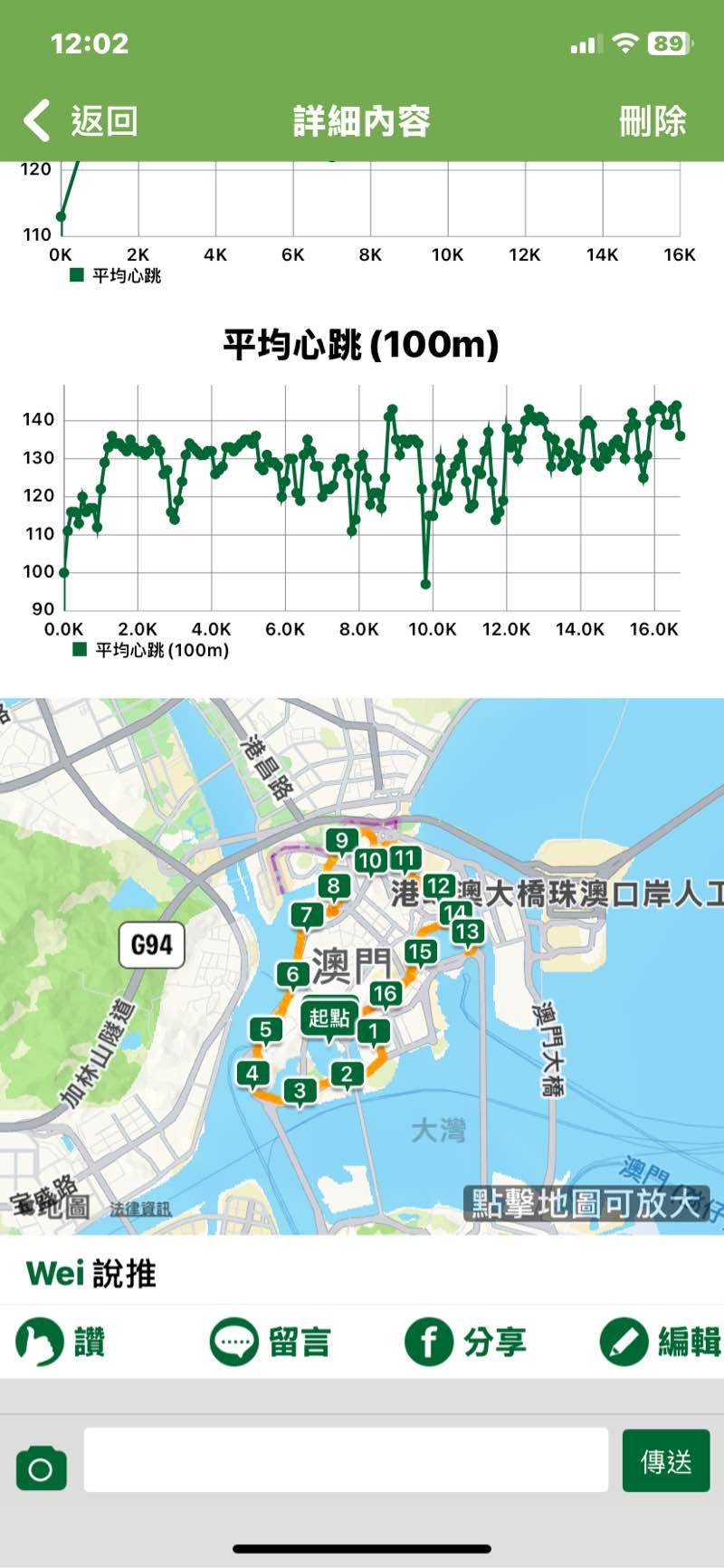The height and width of the screenshot is (1568, 724).
Task: Send the comment with 傳送
Action: (x=666, y=1460)
